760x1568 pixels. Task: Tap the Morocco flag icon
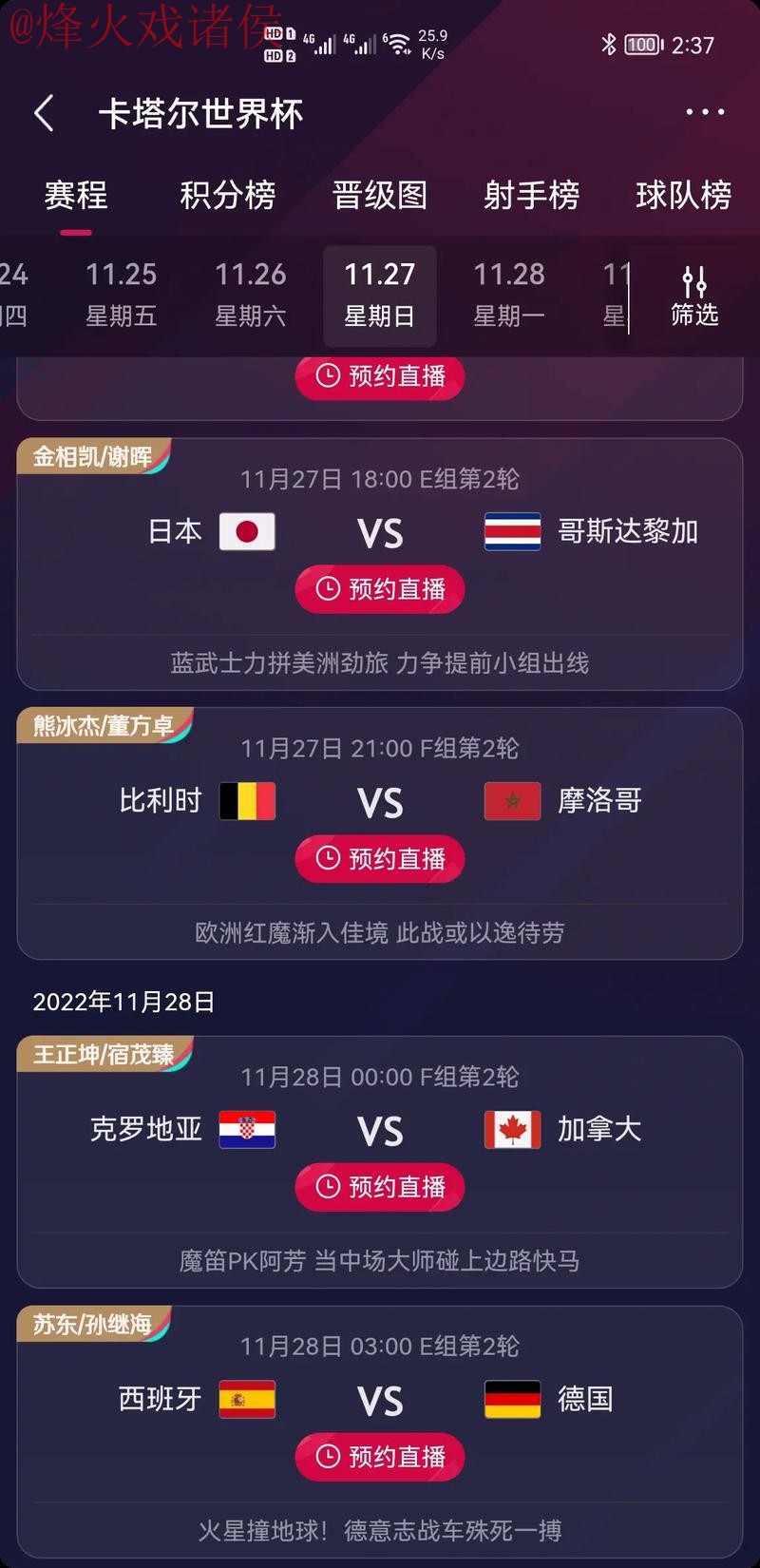pyautogui.click(x=512, y=801)
